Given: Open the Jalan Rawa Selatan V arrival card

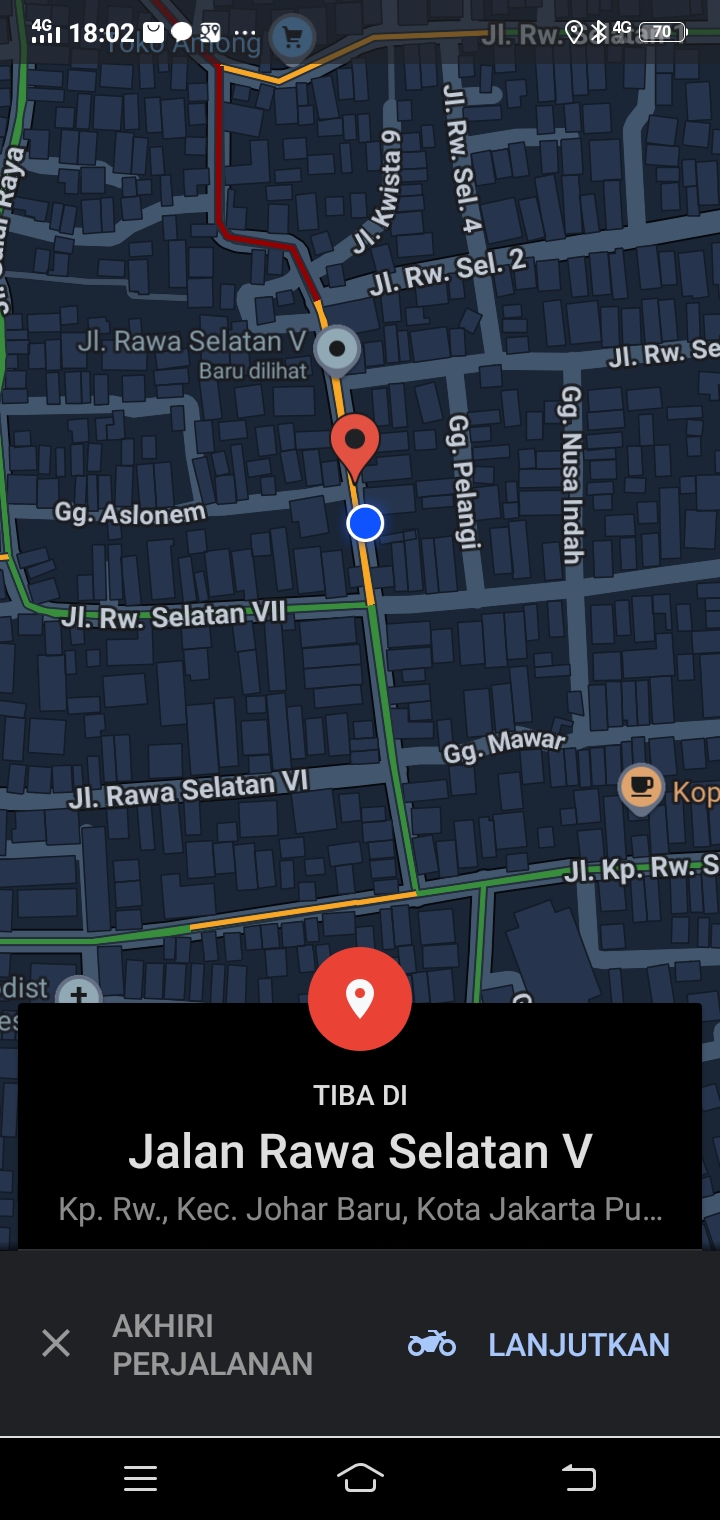Looking at the screenshot, I should (x=360, y=1150).
